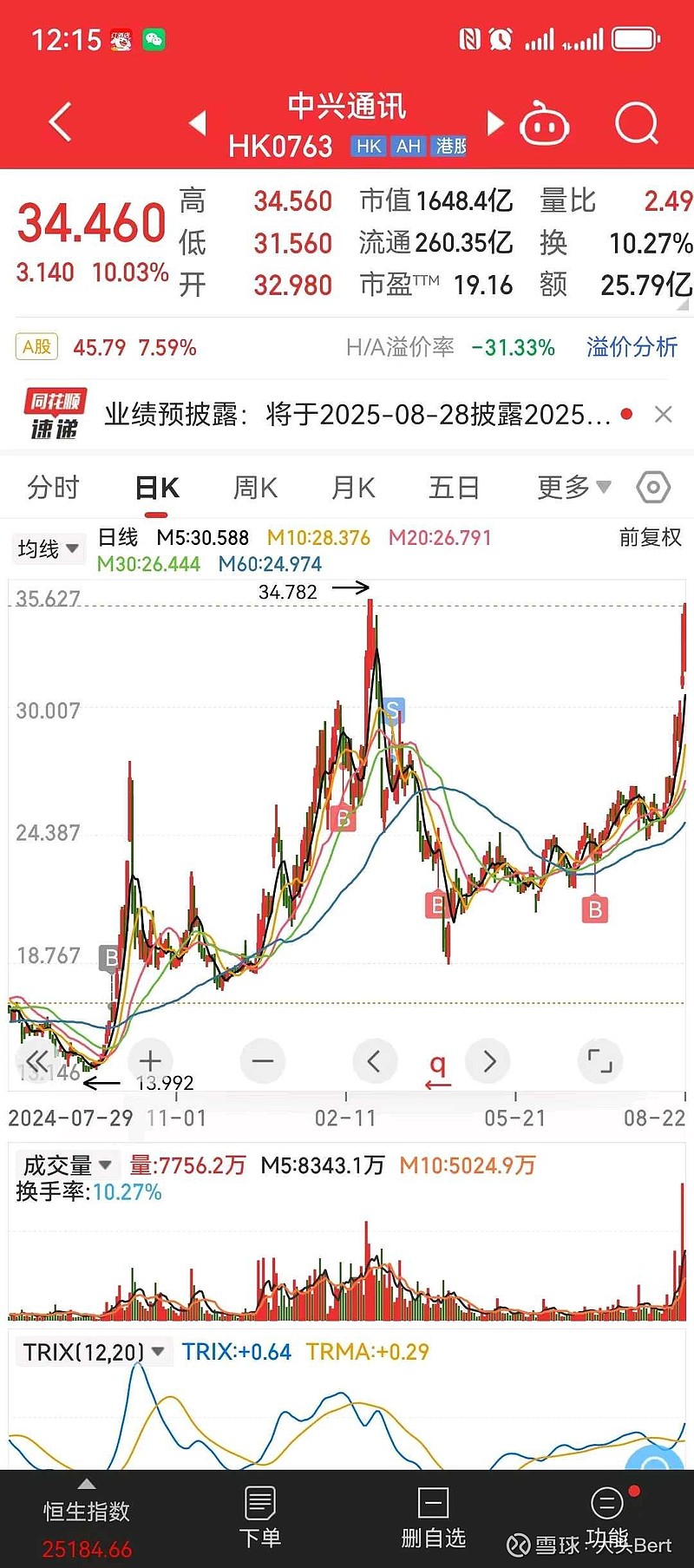
Task: Open chart settings hexagon icon
Action: point(653,488)
